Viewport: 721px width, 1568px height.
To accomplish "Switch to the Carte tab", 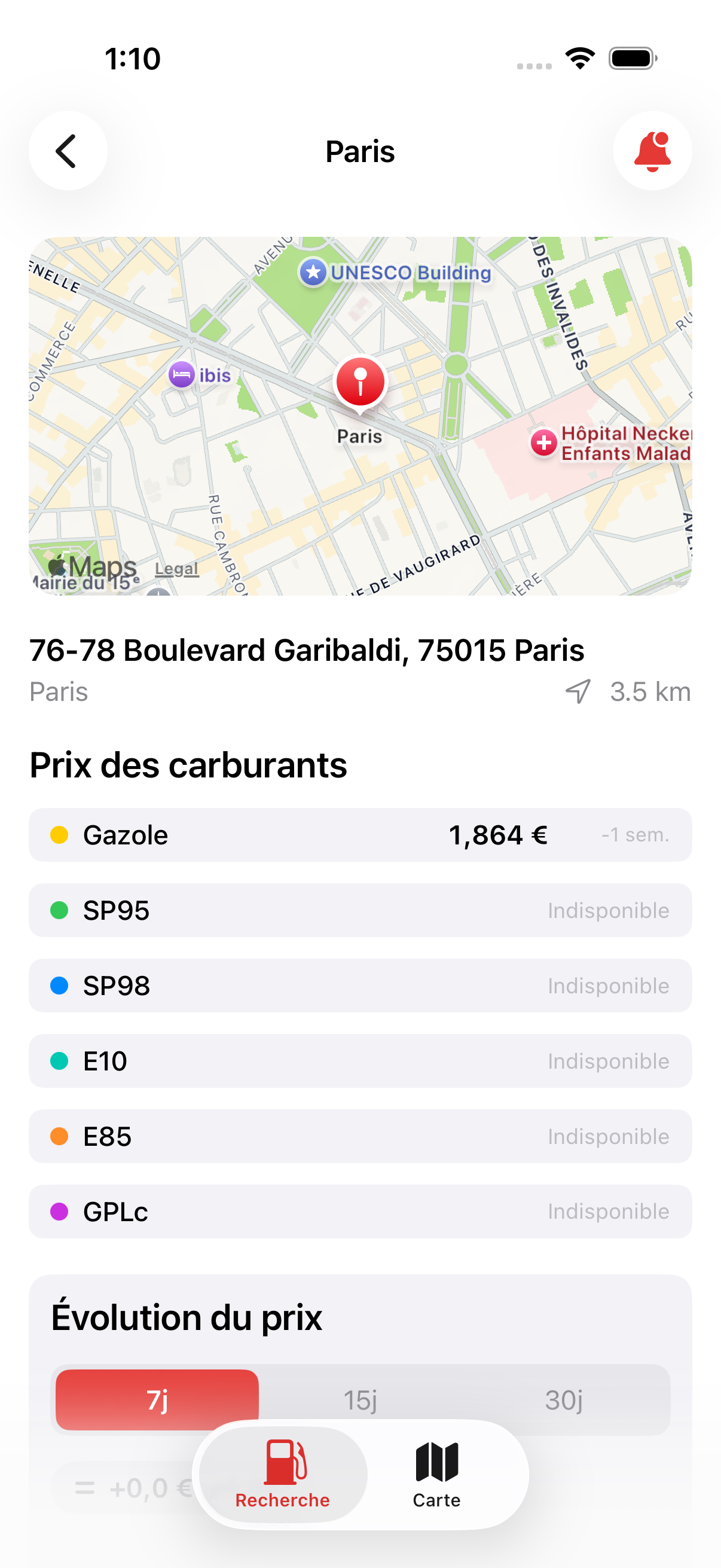I will (x=436, y=1474).
